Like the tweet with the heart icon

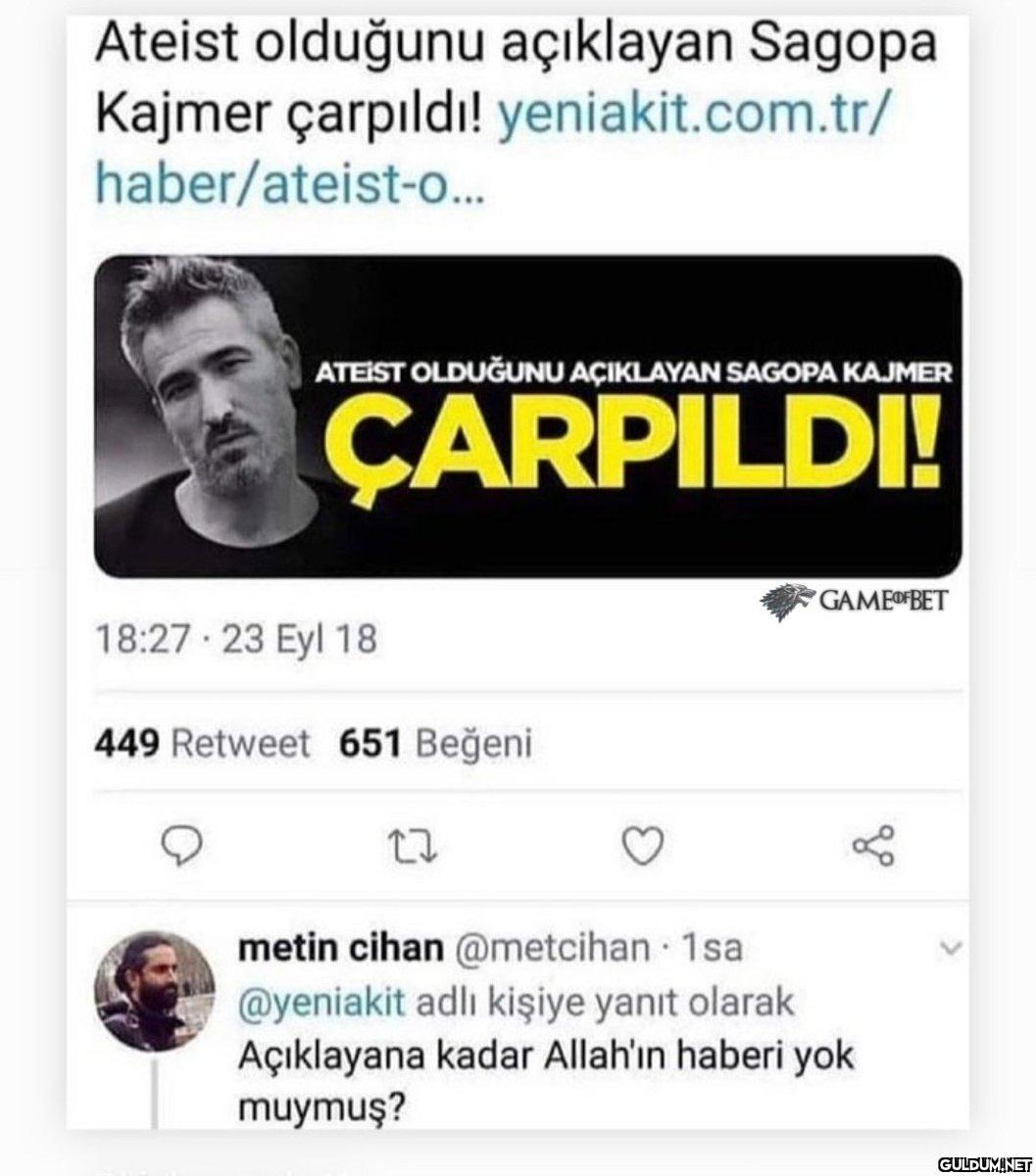click(x=643, y=845)
